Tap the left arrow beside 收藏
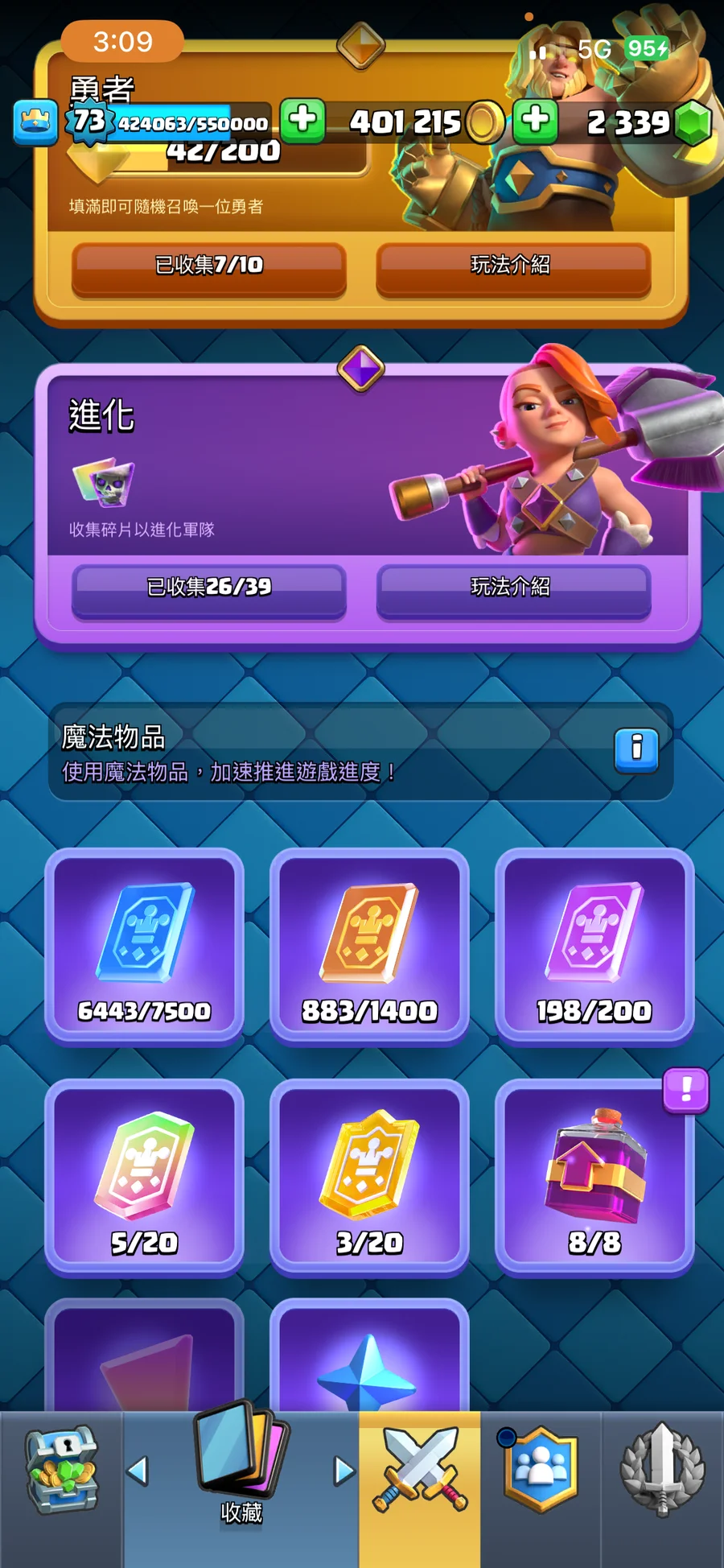The width and height of the screenshot is (724, 1568). click(138, 1471)
